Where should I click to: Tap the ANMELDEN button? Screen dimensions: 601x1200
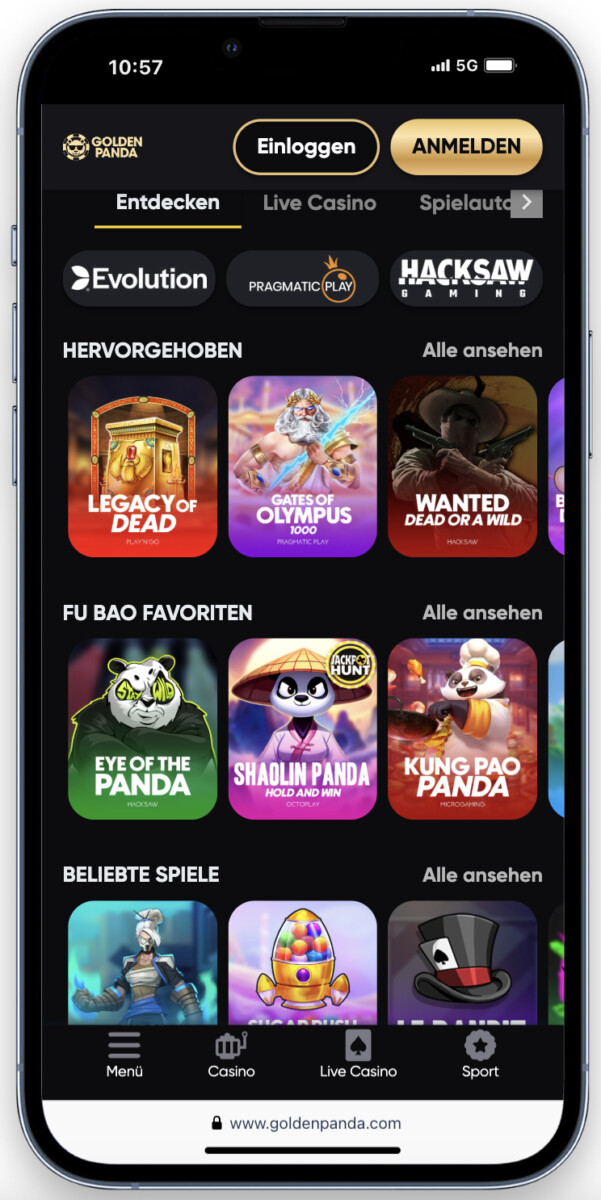click(466, 147)
